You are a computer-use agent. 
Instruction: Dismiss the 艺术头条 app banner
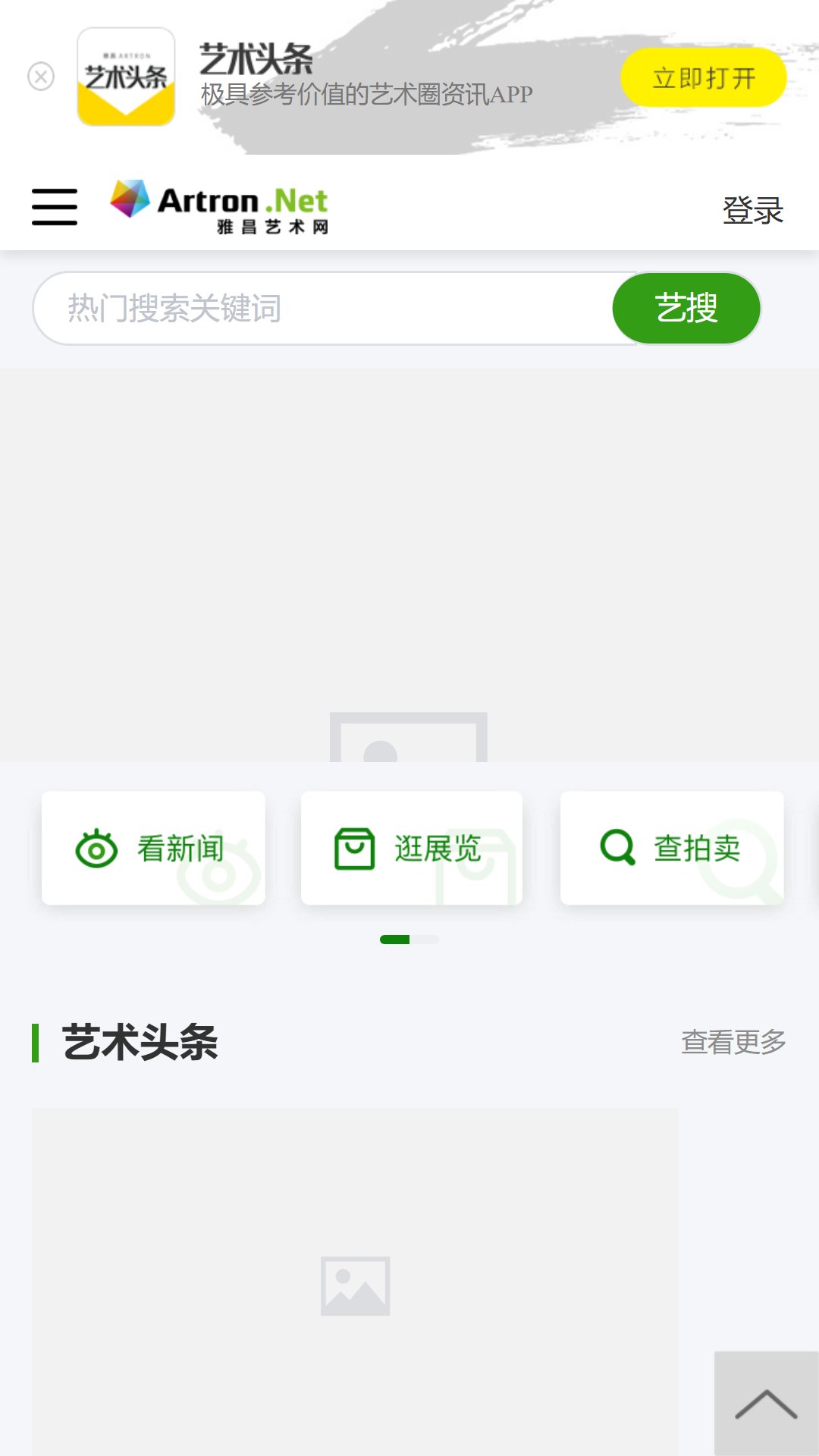tap(41, 77)
